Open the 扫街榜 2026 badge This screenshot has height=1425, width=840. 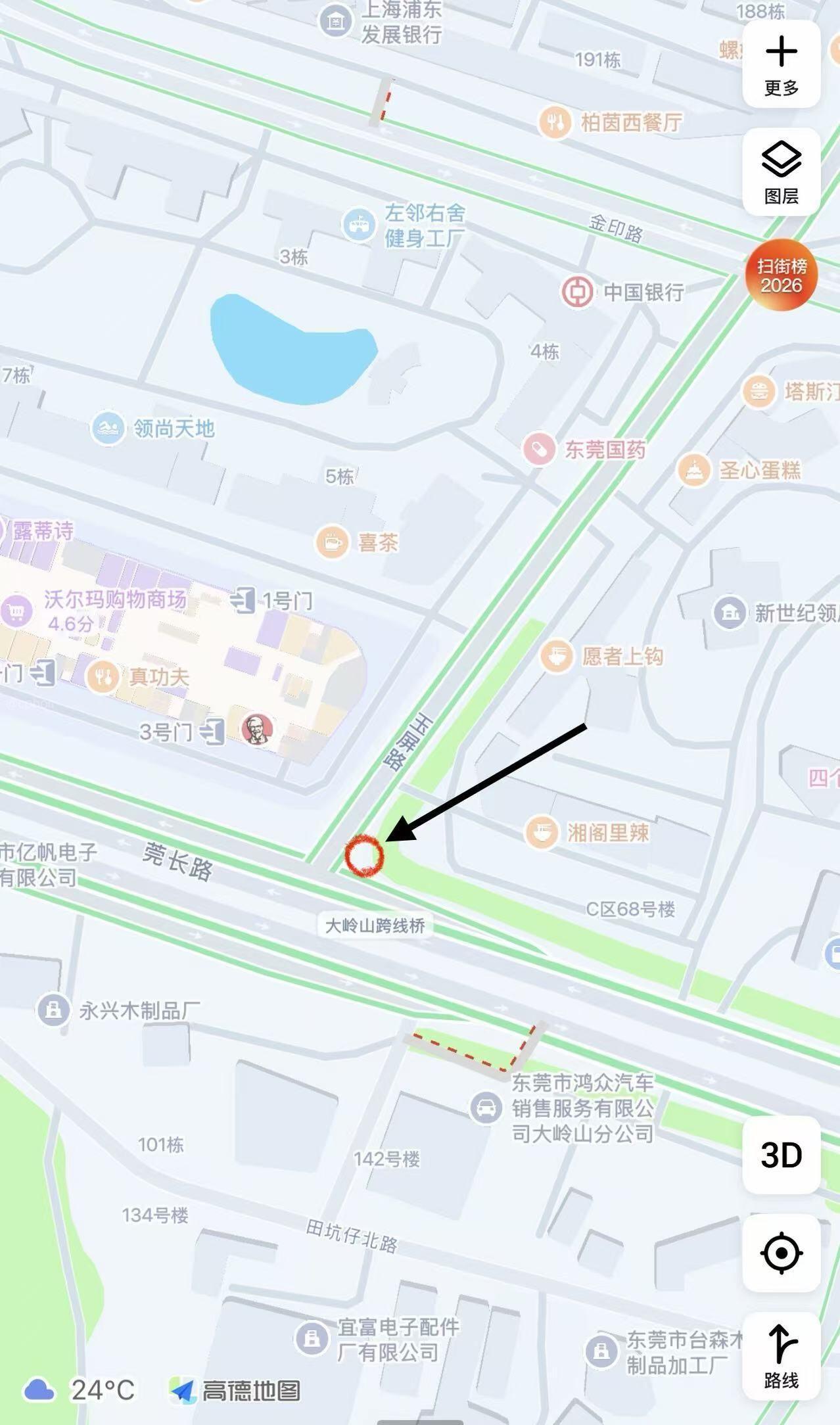[781, 275]
